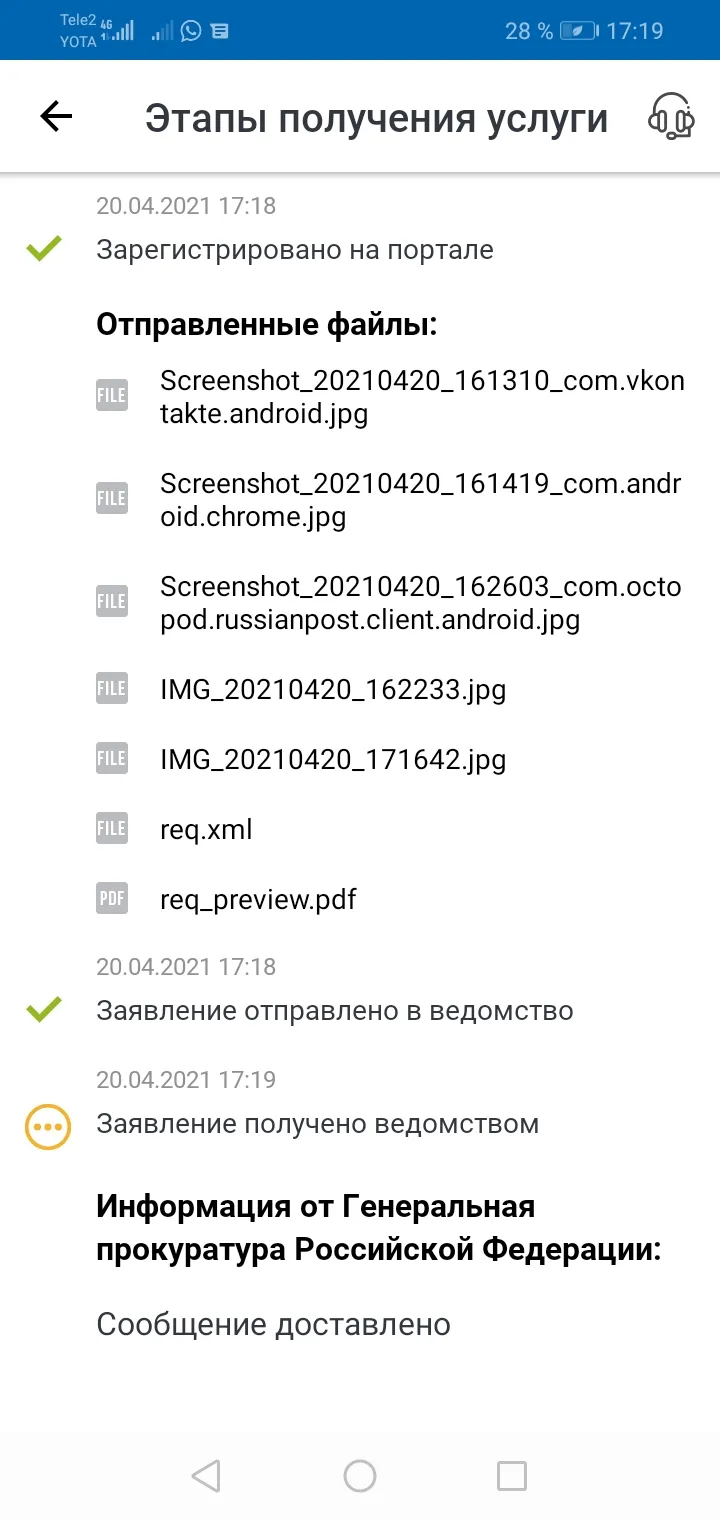Open the req_preview.pdf document
The height and width of the screenshot is (1520, 720).
pyautogui.click(x=226, y=899)
